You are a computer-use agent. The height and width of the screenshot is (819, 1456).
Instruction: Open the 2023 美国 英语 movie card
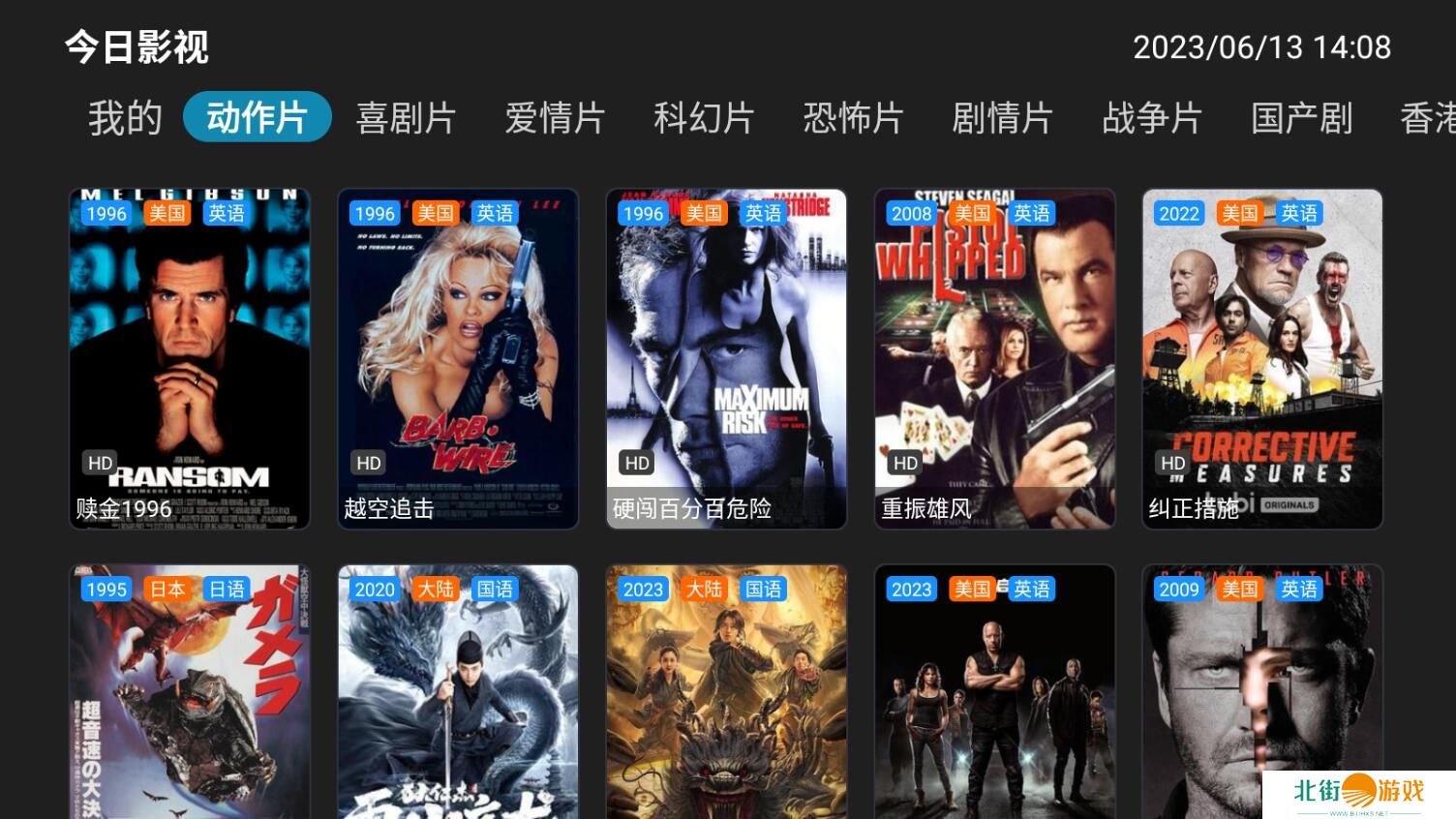point(994,692)
